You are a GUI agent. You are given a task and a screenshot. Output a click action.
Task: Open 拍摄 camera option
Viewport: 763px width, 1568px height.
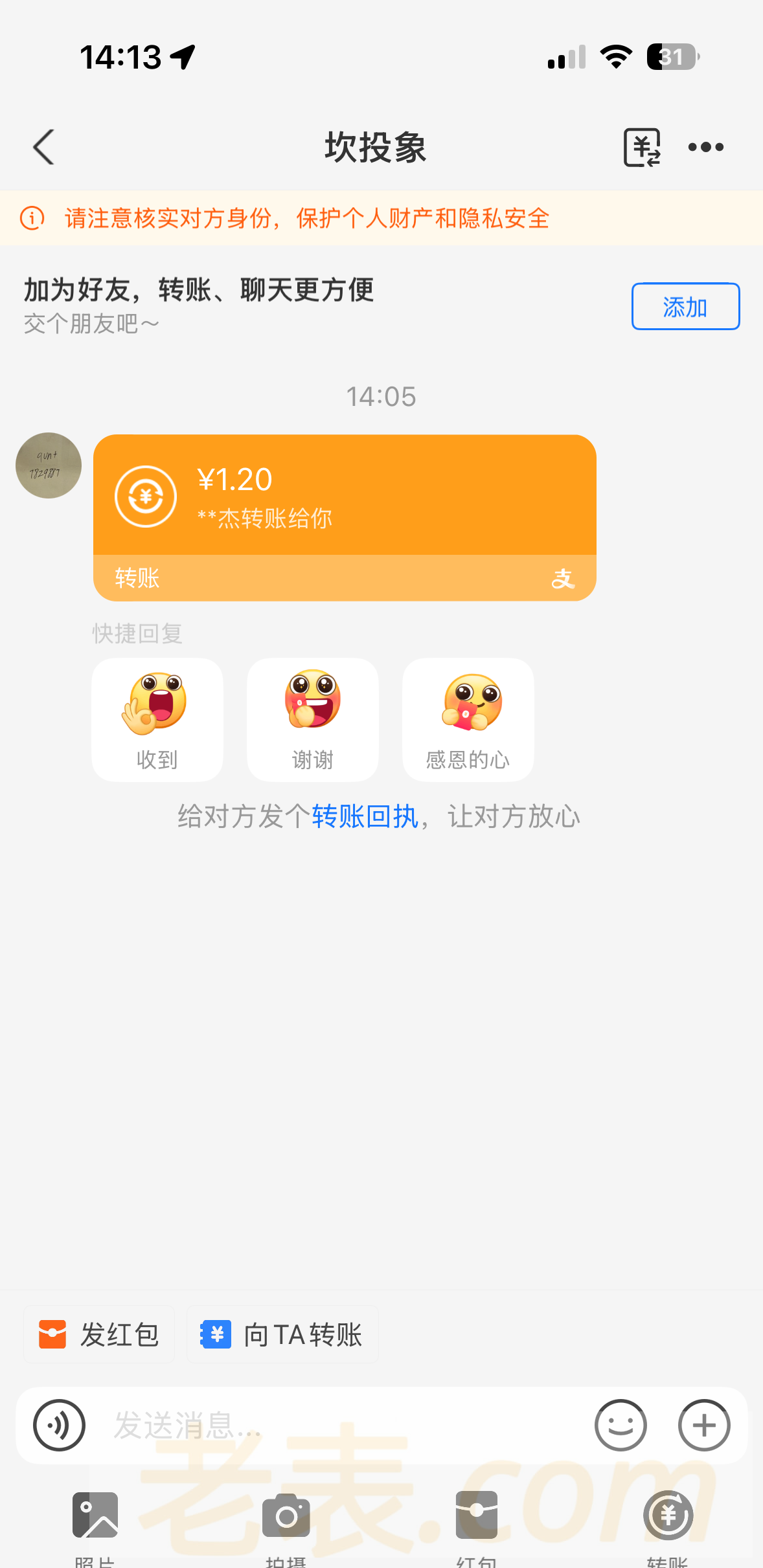(286, 1518)
